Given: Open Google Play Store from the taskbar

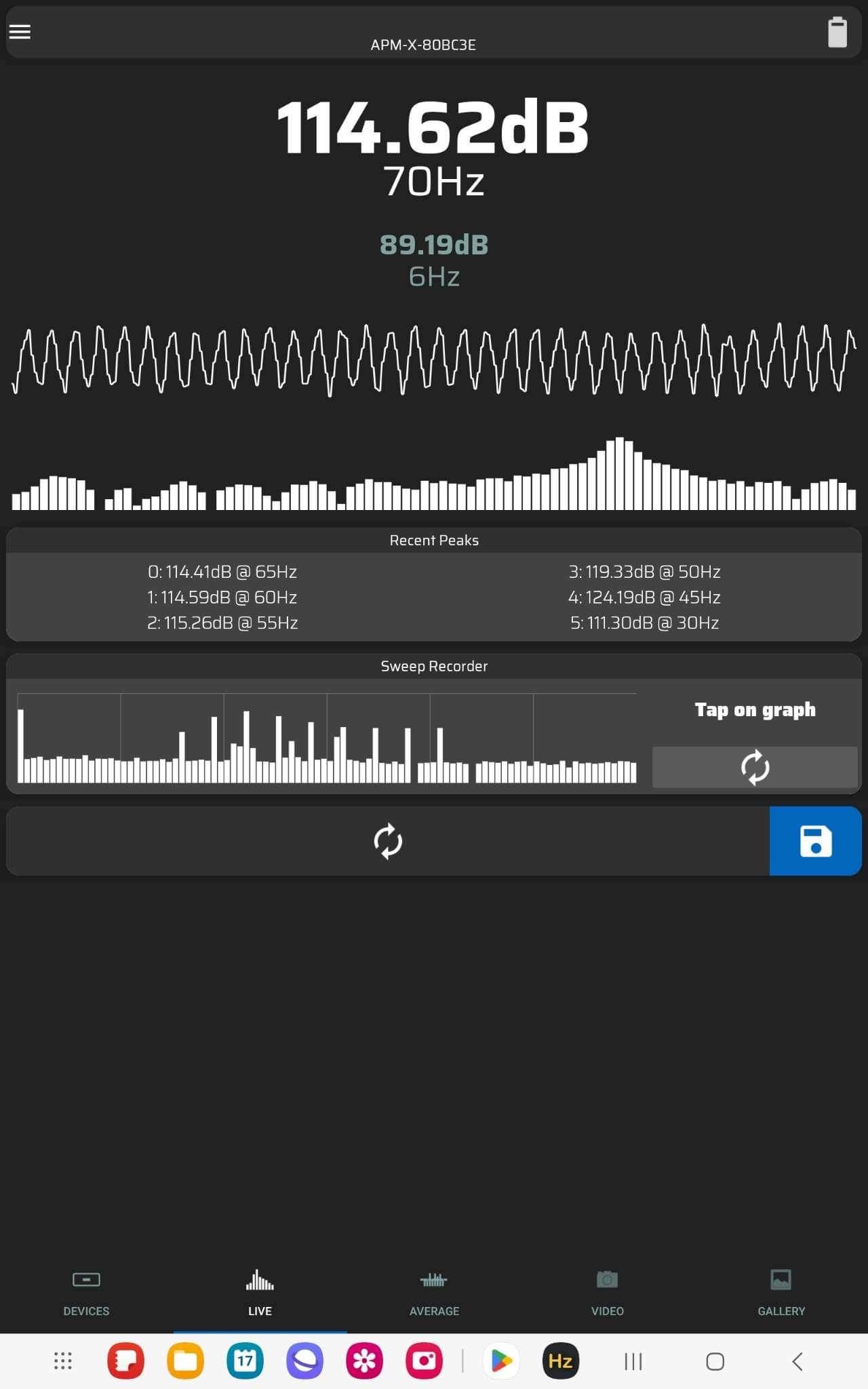Looking at the screenshot, I should click(x=501, y=1361).
